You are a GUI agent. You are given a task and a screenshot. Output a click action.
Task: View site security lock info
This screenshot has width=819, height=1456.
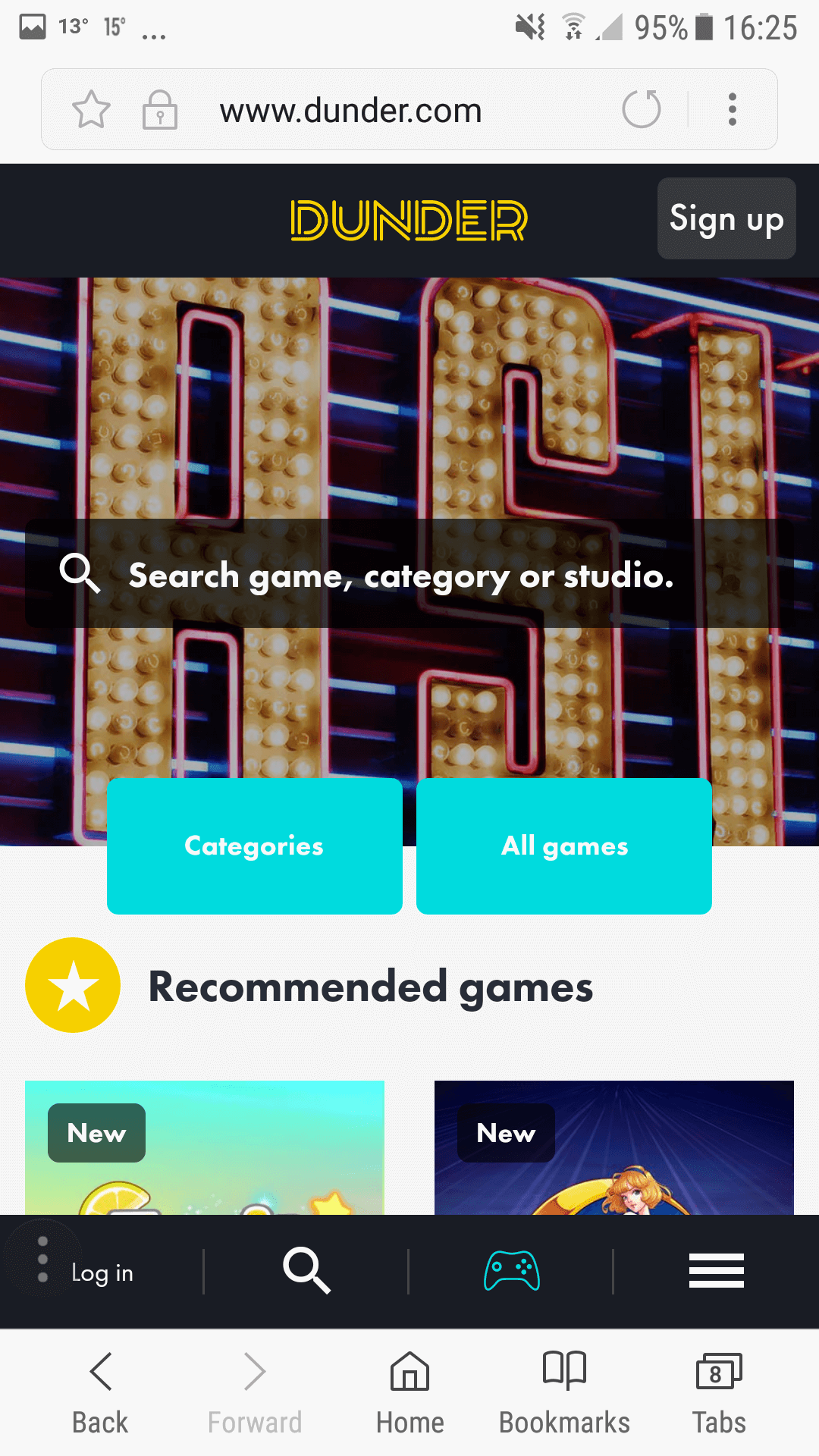coord(160,111)
